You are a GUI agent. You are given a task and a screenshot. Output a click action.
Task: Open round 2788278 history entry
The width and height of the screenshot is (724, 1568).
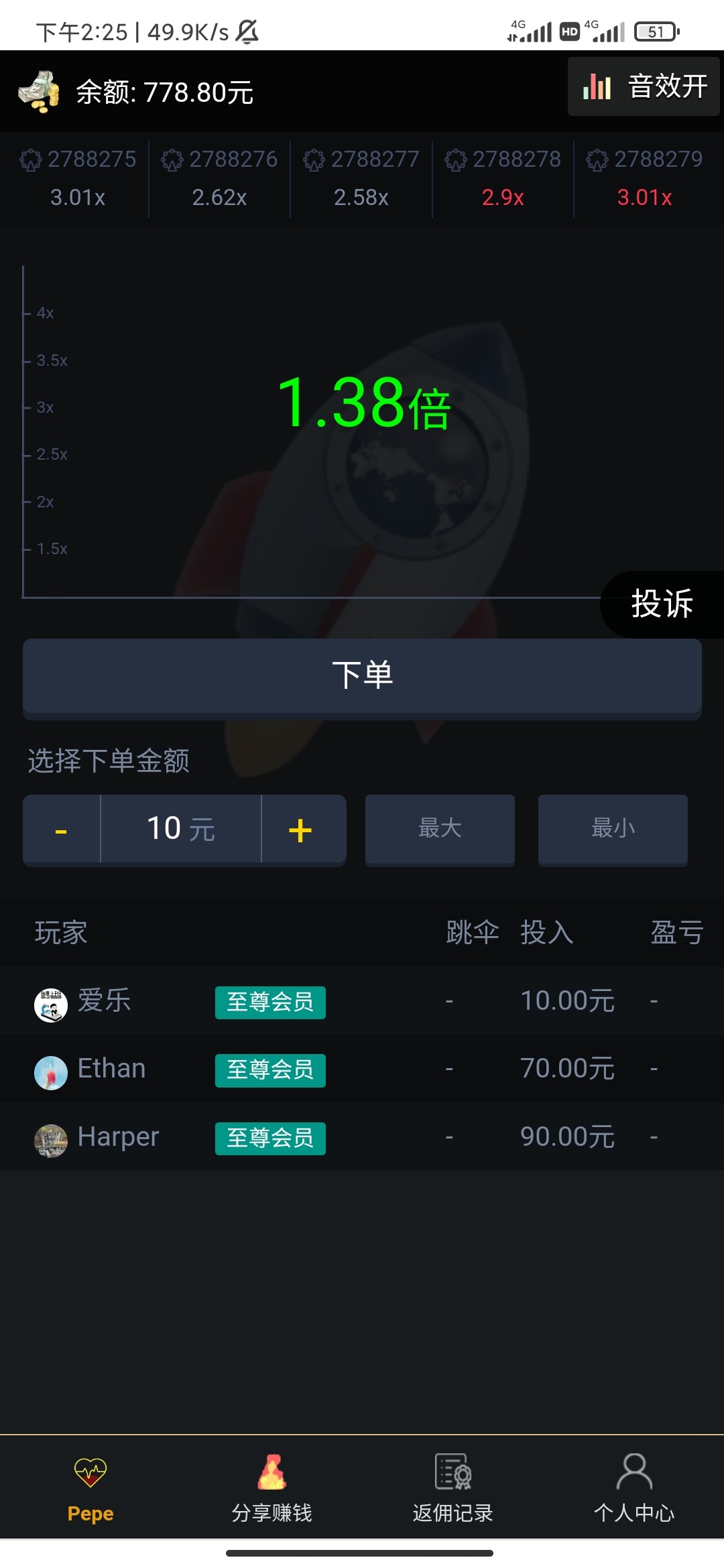pos(503,178)
